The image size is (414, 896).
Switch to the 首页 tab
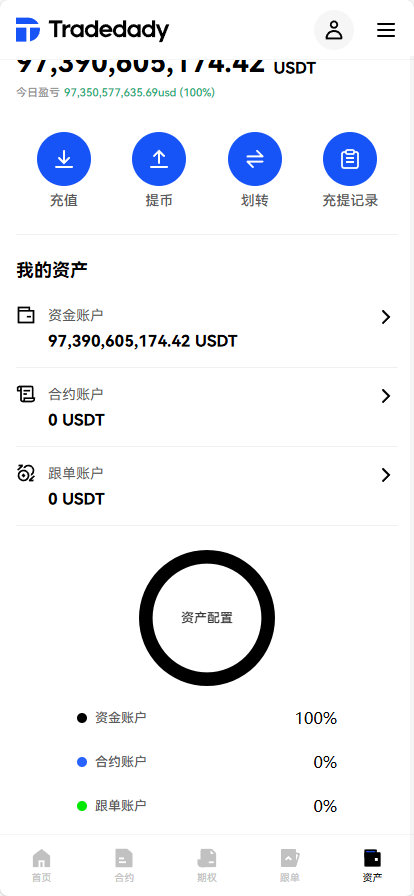[x=41, y=865]
